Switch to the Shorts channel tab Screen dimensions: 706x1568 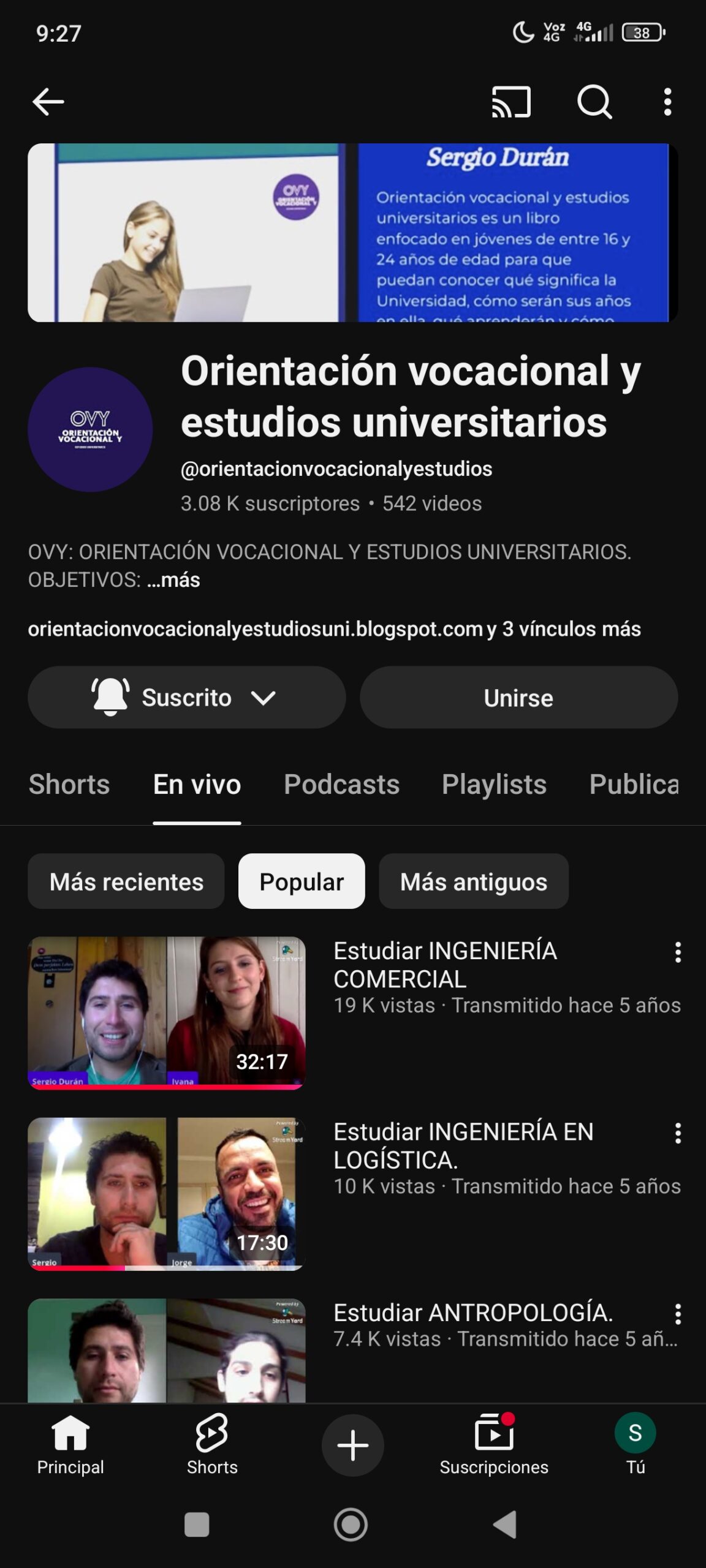[x=69, y=785]
